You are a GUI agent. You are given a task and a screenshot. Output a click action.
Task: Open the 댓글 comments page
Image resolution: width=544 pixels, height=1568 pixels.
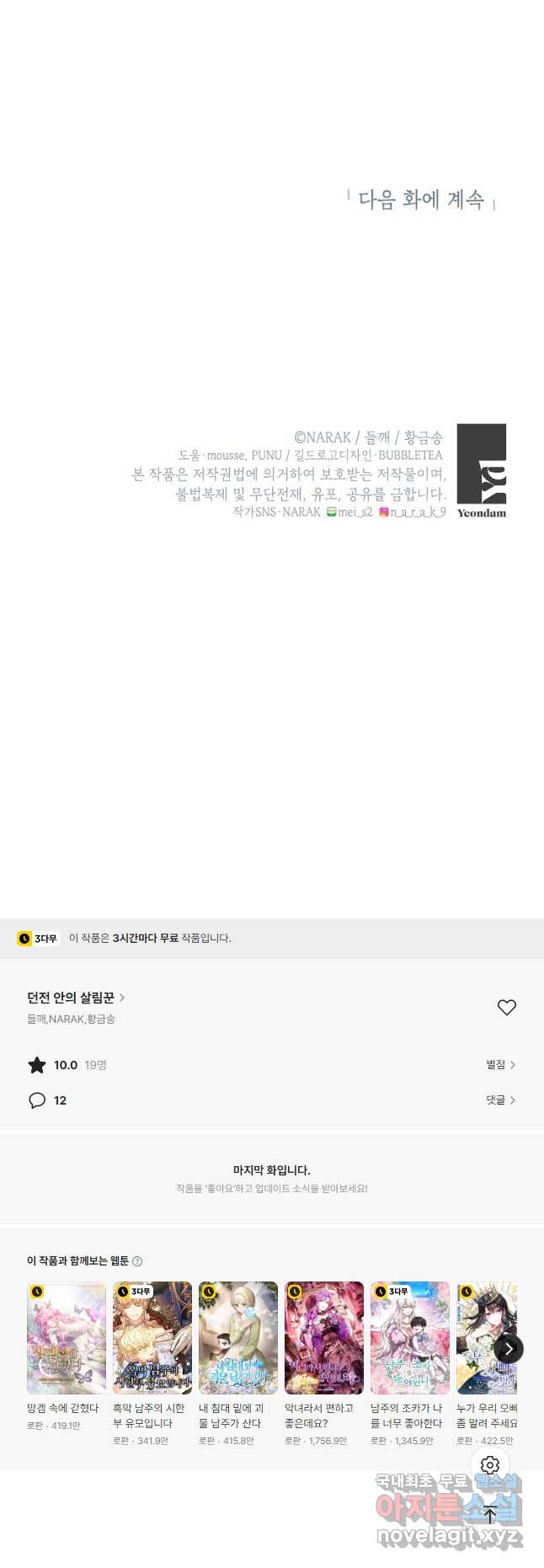point(500,1100)
